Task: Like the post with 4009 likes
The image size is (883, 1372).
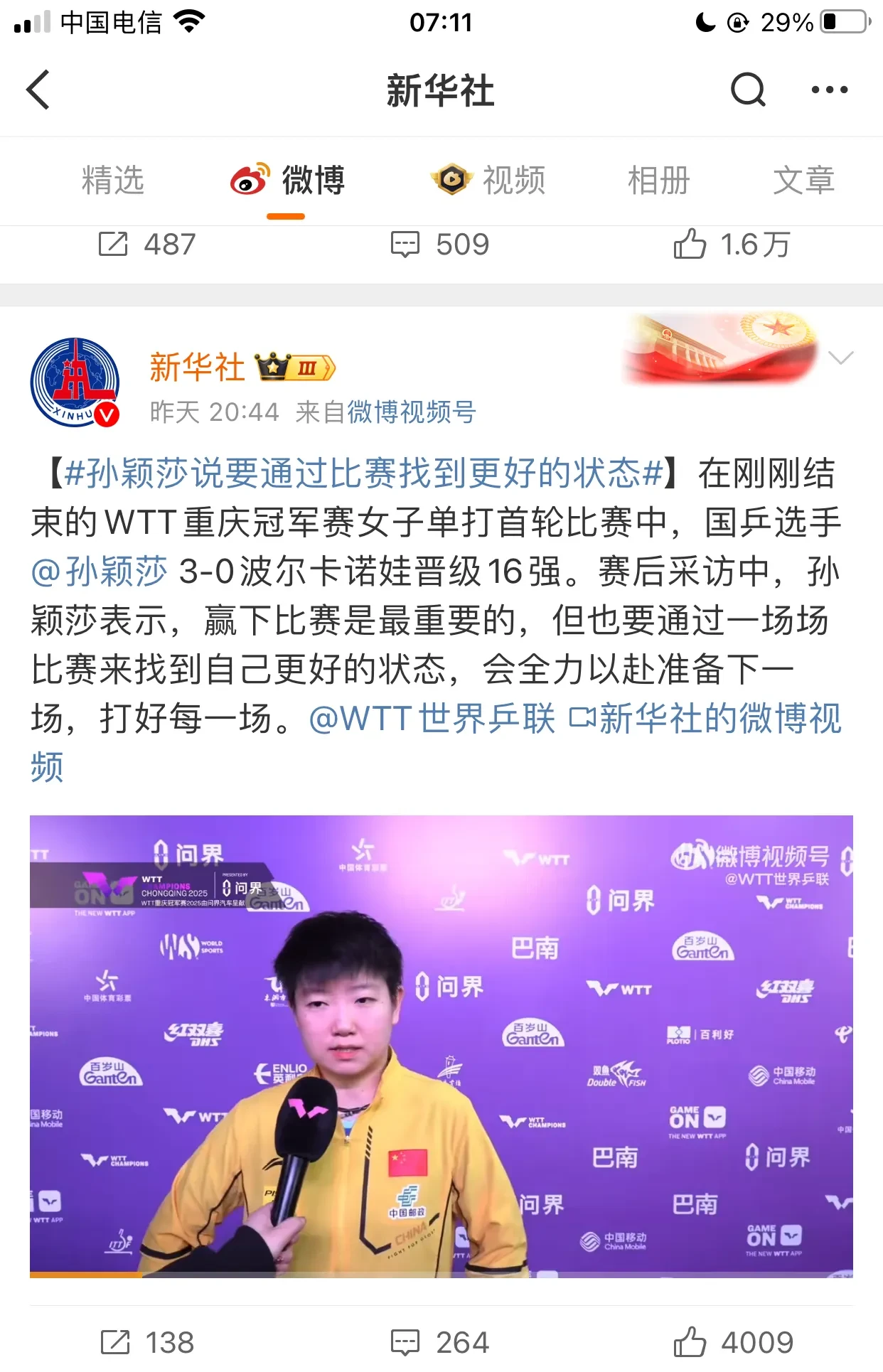Action: tap(734, 1342)
